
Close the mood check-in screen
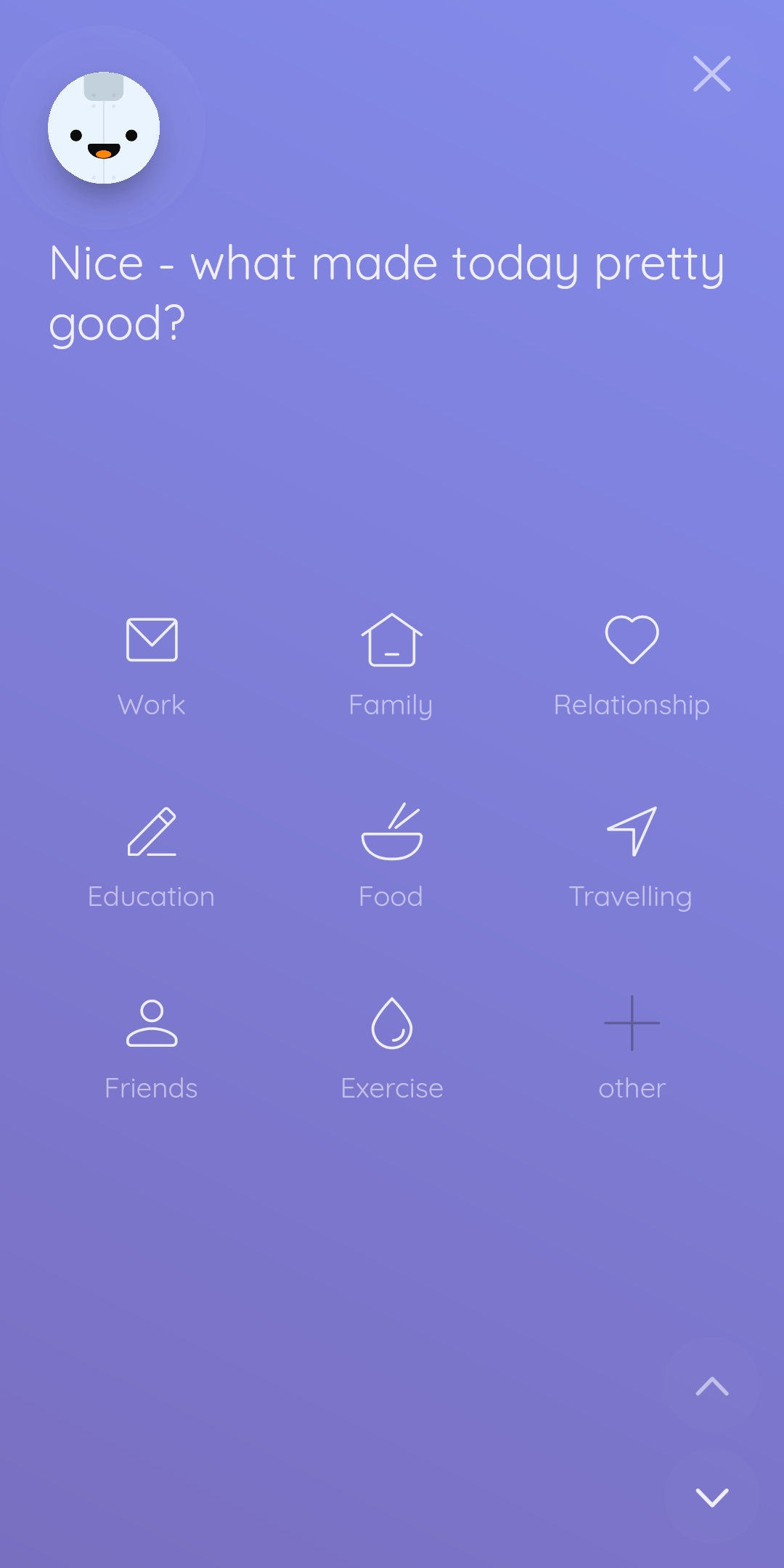711,74
